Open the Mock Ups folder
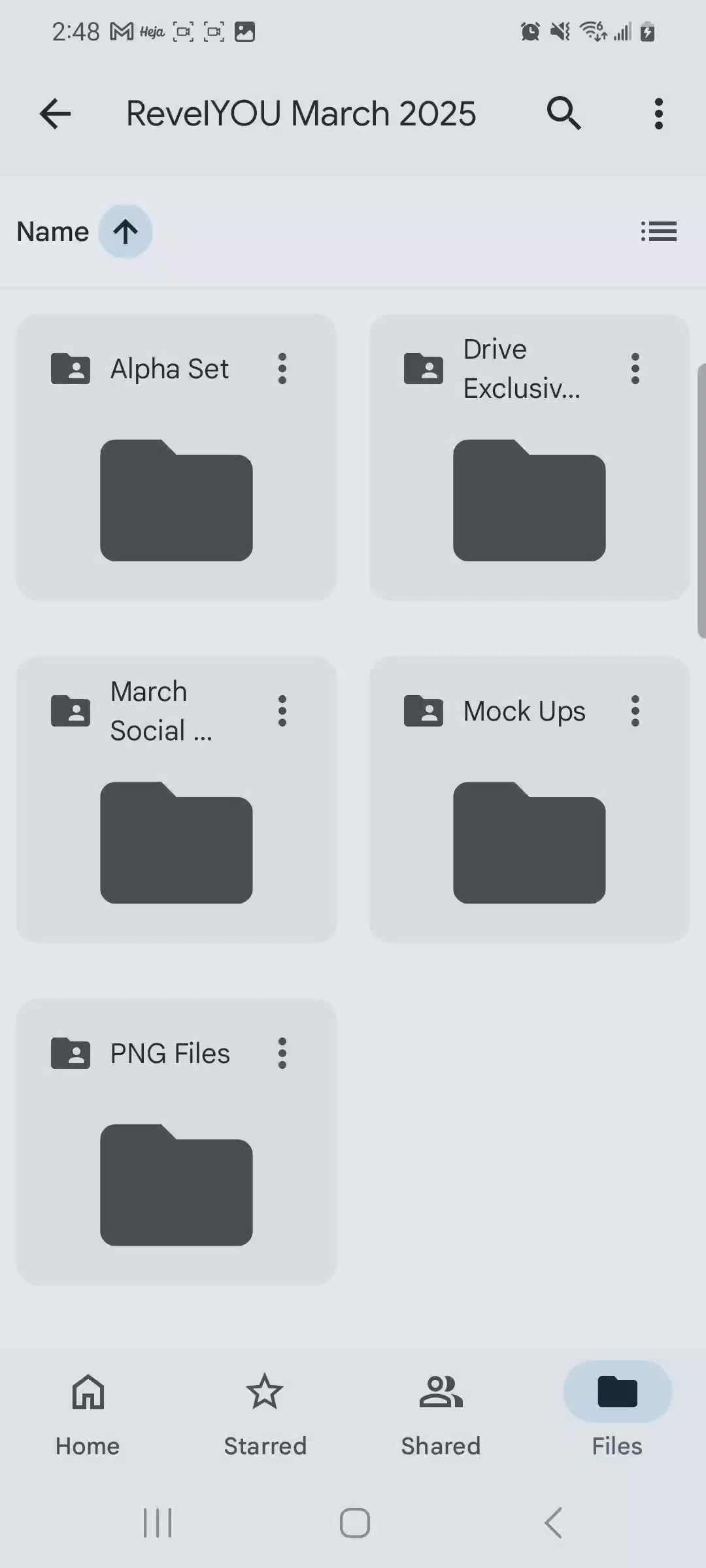 tap(529, 841)
